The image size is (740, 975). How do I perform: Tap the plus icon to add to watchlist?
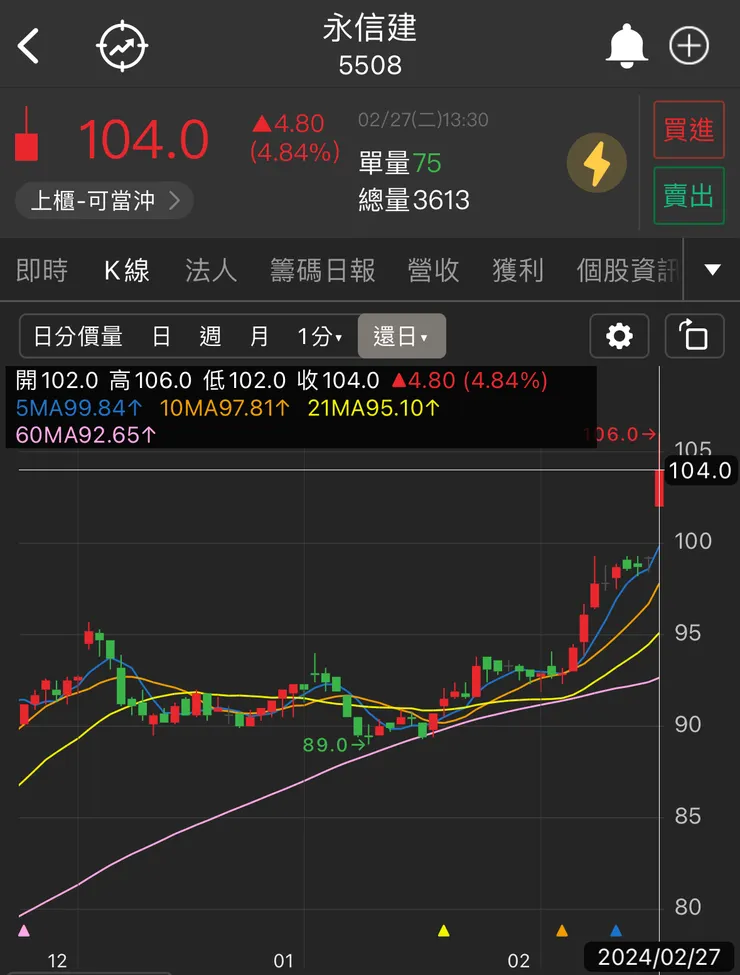coord(688,45)
